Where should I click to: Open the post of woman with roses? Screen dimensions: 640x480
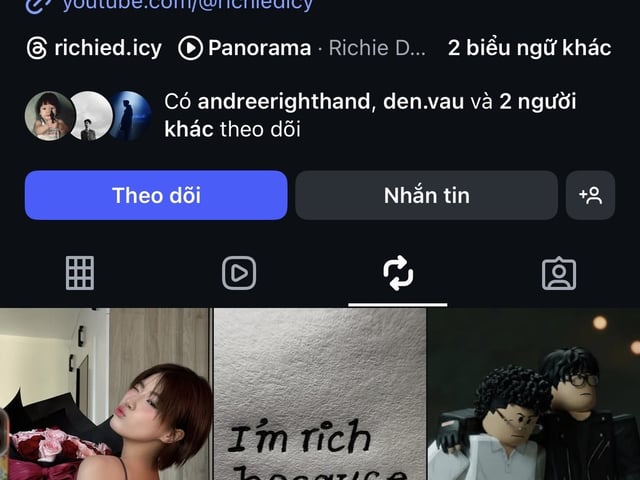(x=105, y=395)
